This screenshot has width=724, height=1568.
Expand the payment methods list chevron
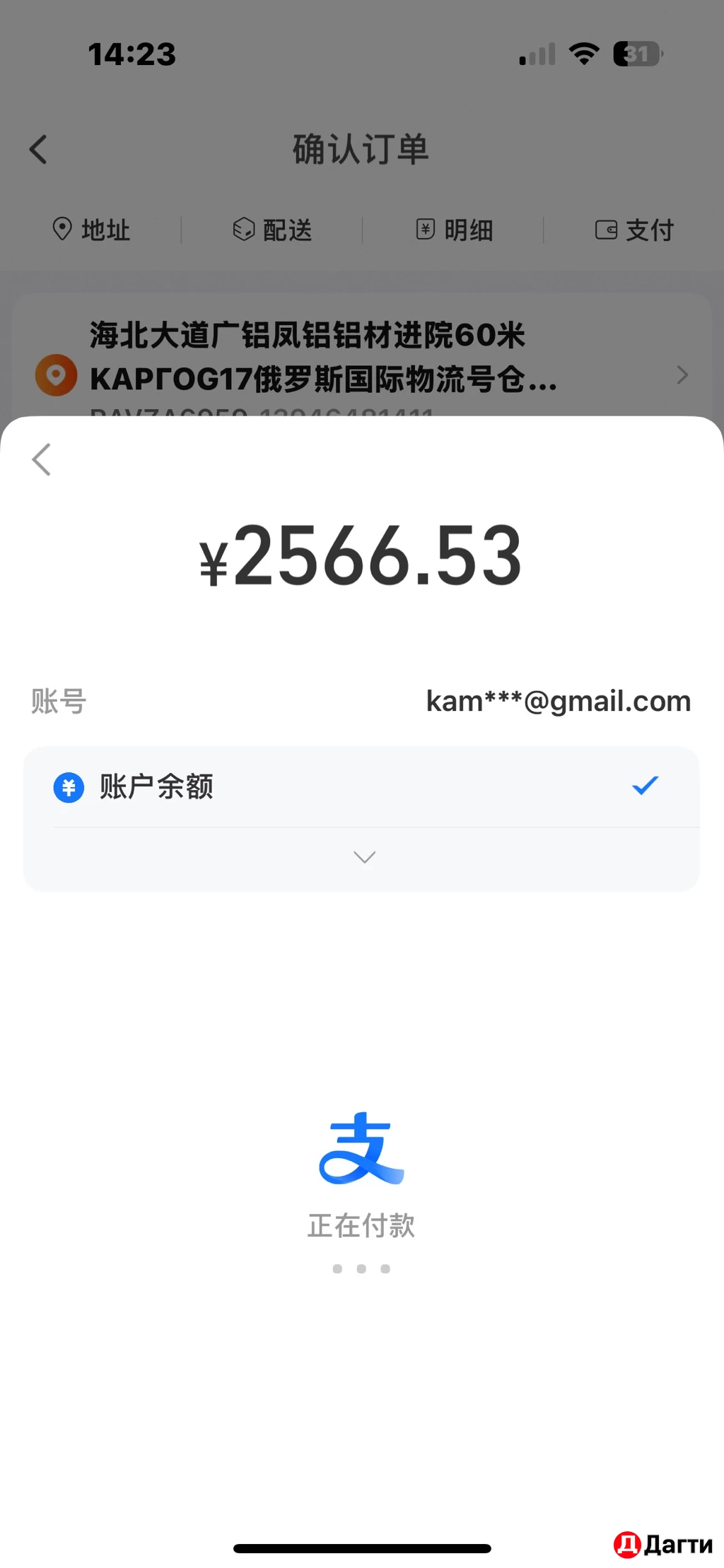[363, 856]
